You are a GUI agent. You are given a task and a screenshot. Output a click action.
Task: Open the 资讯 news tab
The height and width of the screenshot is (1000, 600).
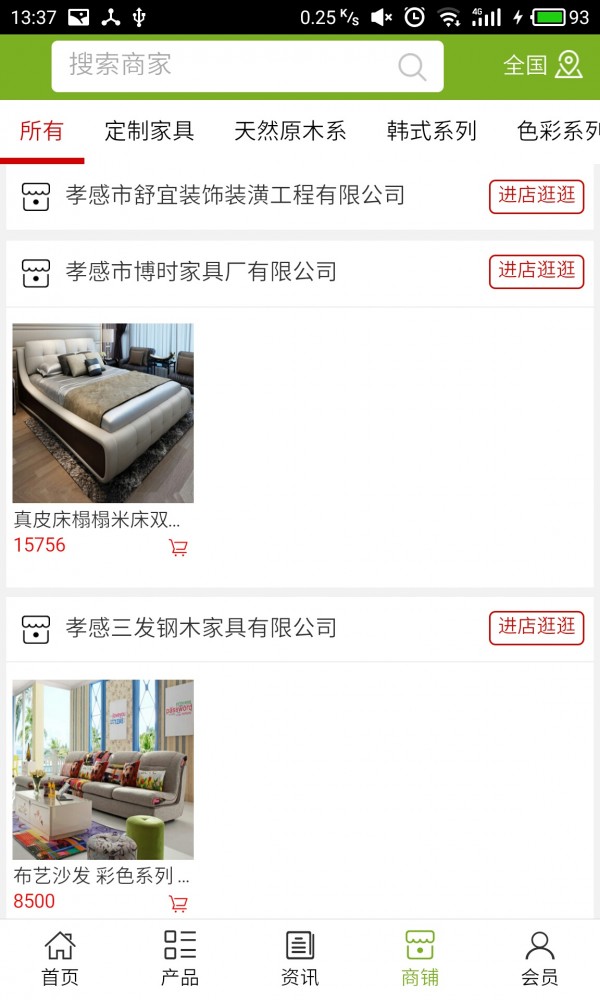(300, 959)
